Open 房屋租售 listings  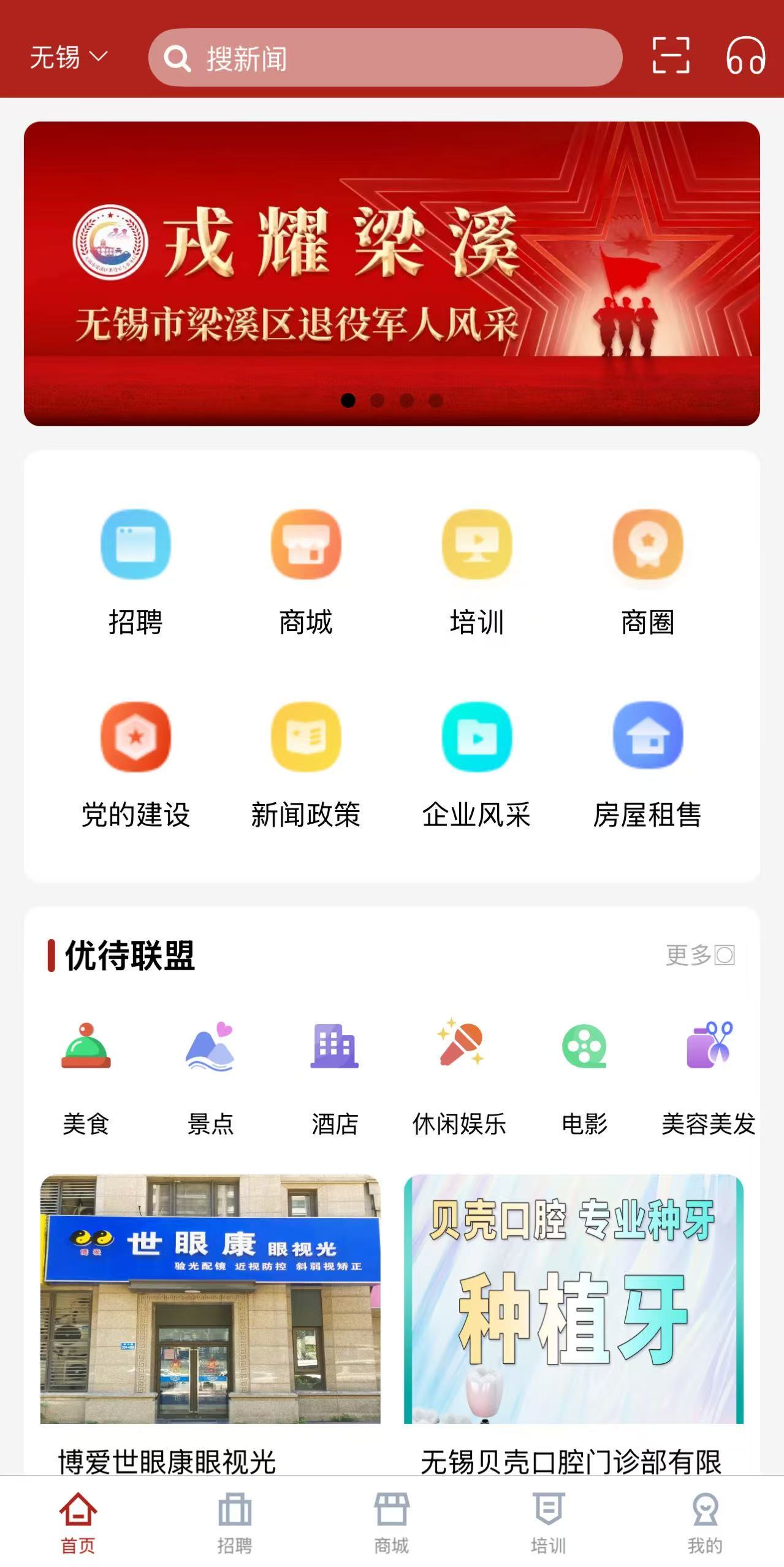pyautogui.click(x=648, y=764)
